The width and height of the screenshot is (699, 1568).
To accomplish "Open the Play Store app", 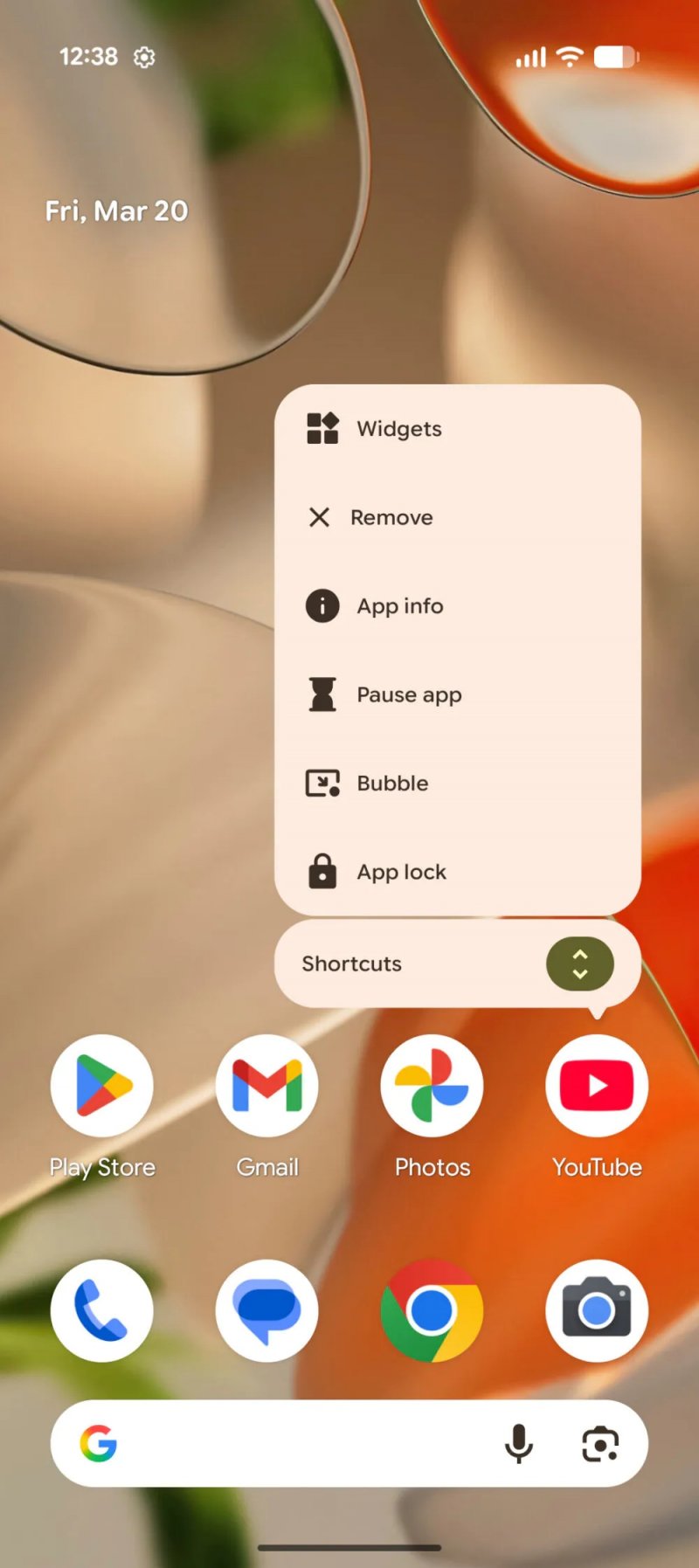I will [x=102, y=1086].
